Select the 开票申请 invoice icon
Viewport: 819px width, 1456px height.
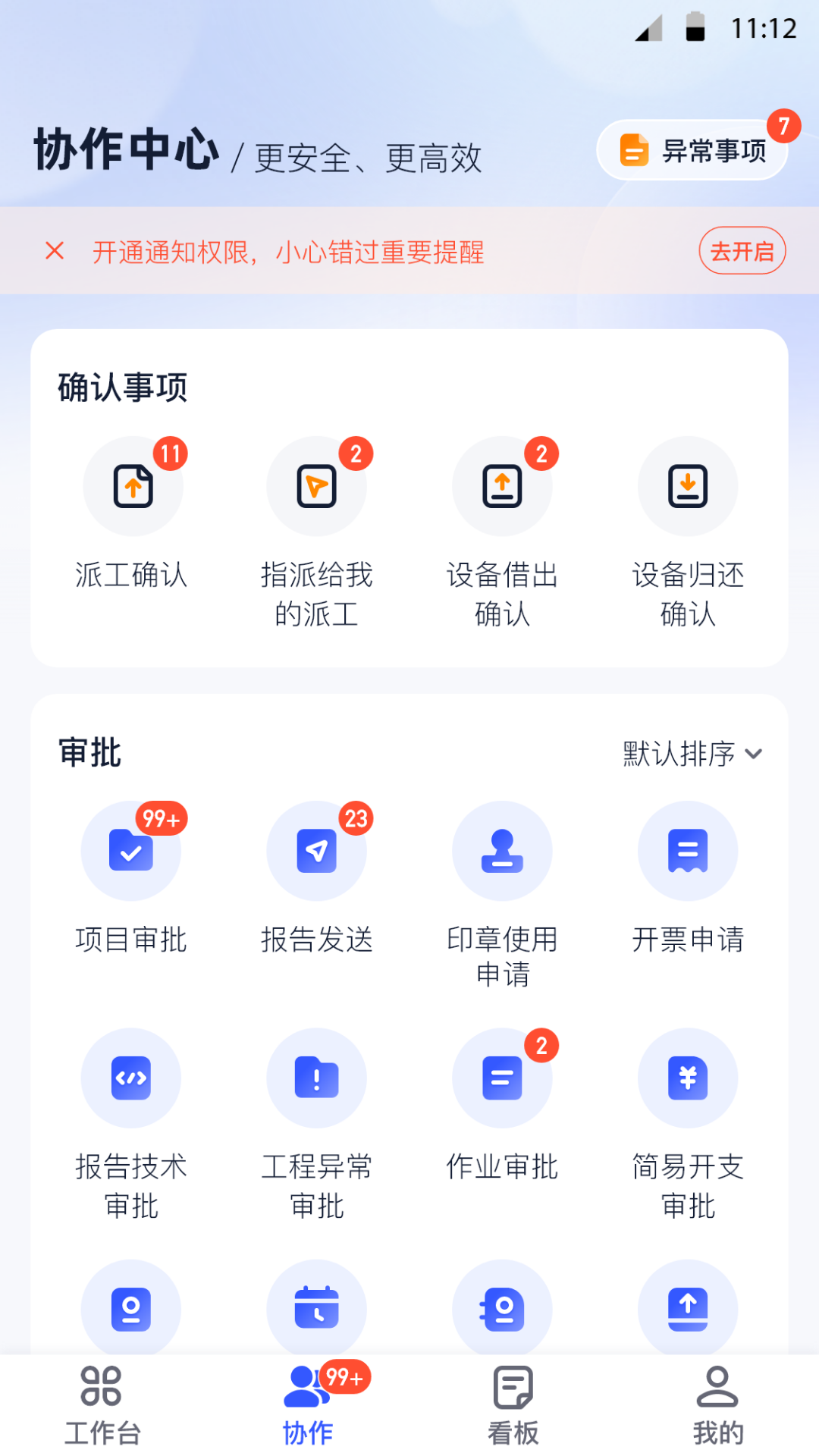(x=687, y=851)
